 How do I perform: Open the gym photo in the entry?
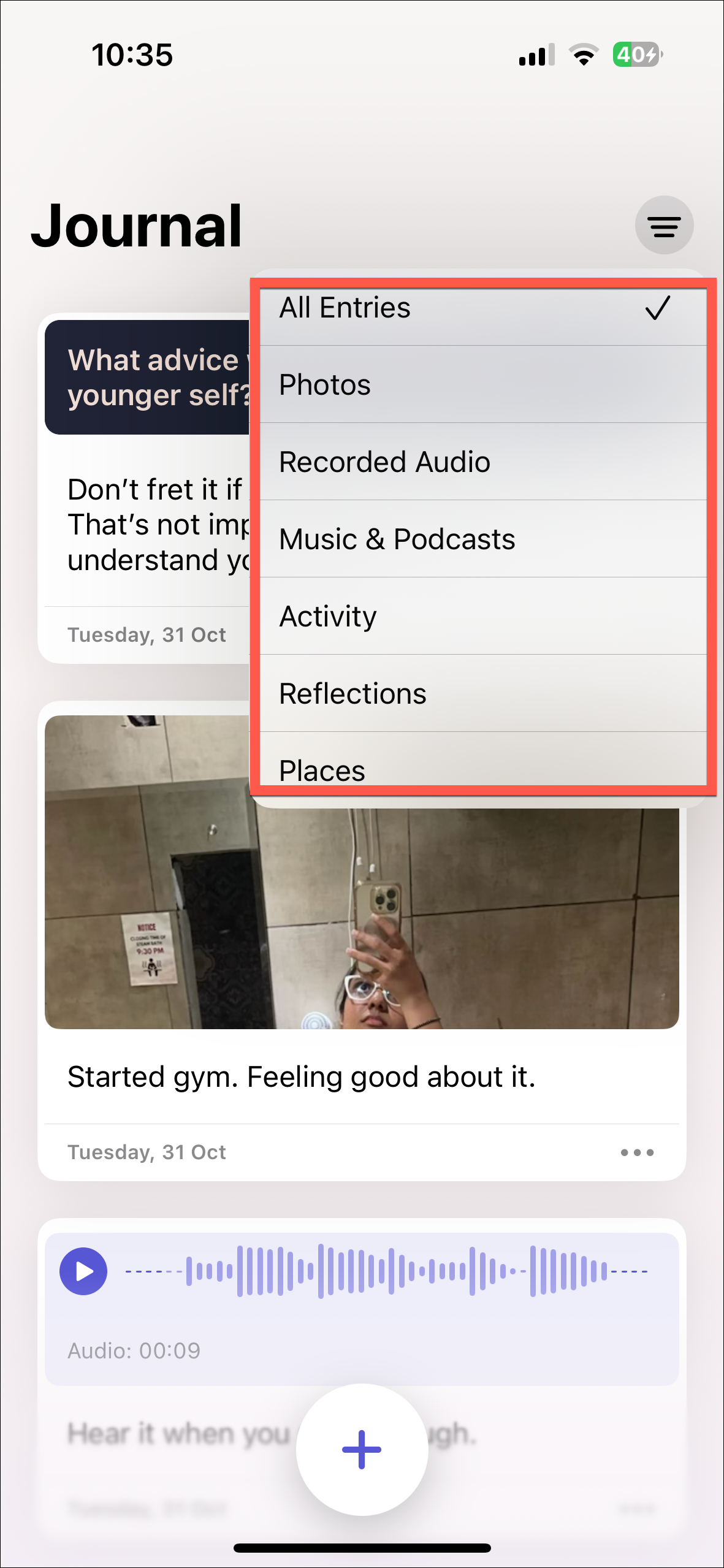[x=362, y=919]
